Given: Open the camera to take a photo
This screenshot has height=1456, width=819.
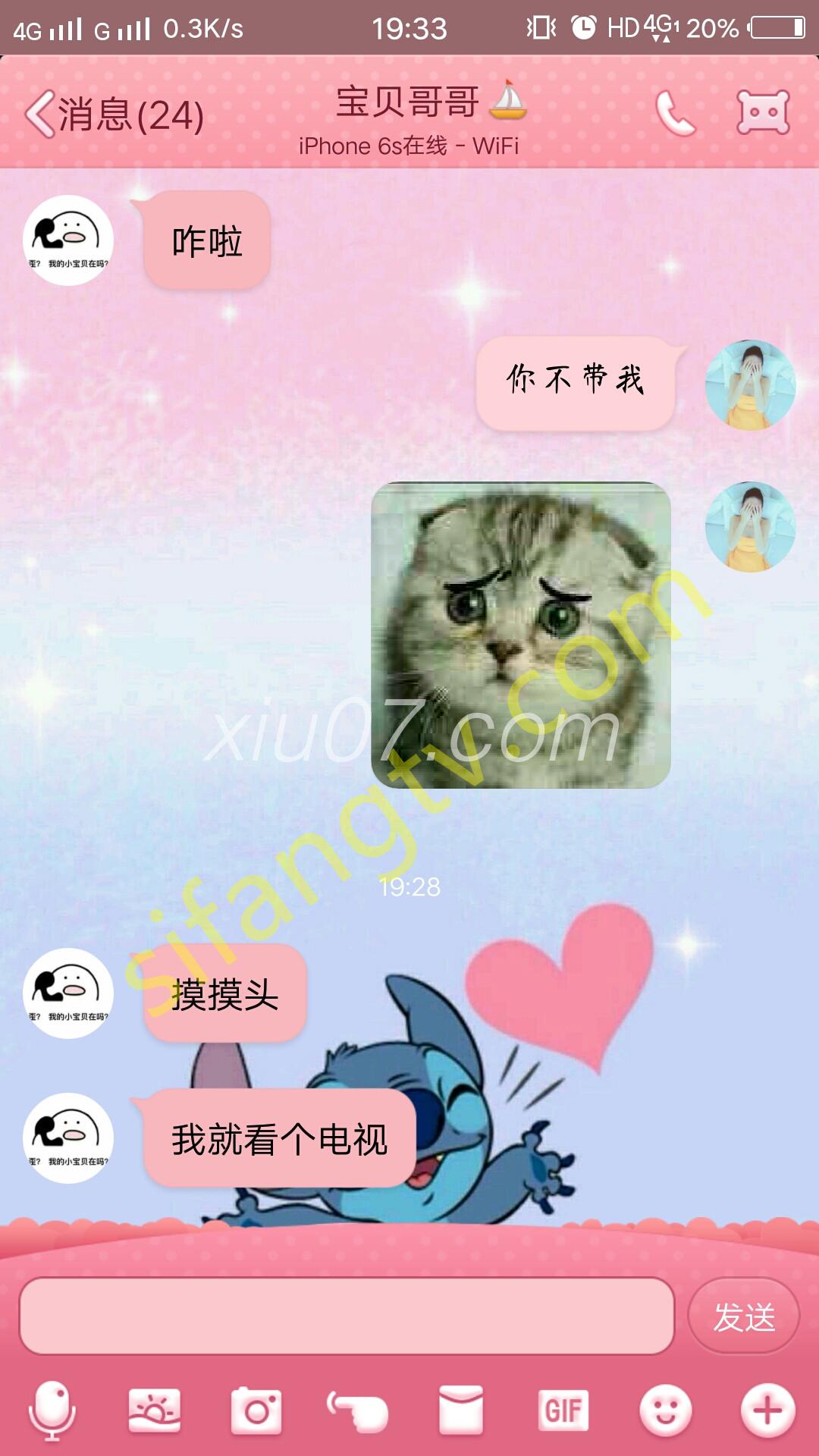Looking at the screenshot, I should coord(256,1410).
